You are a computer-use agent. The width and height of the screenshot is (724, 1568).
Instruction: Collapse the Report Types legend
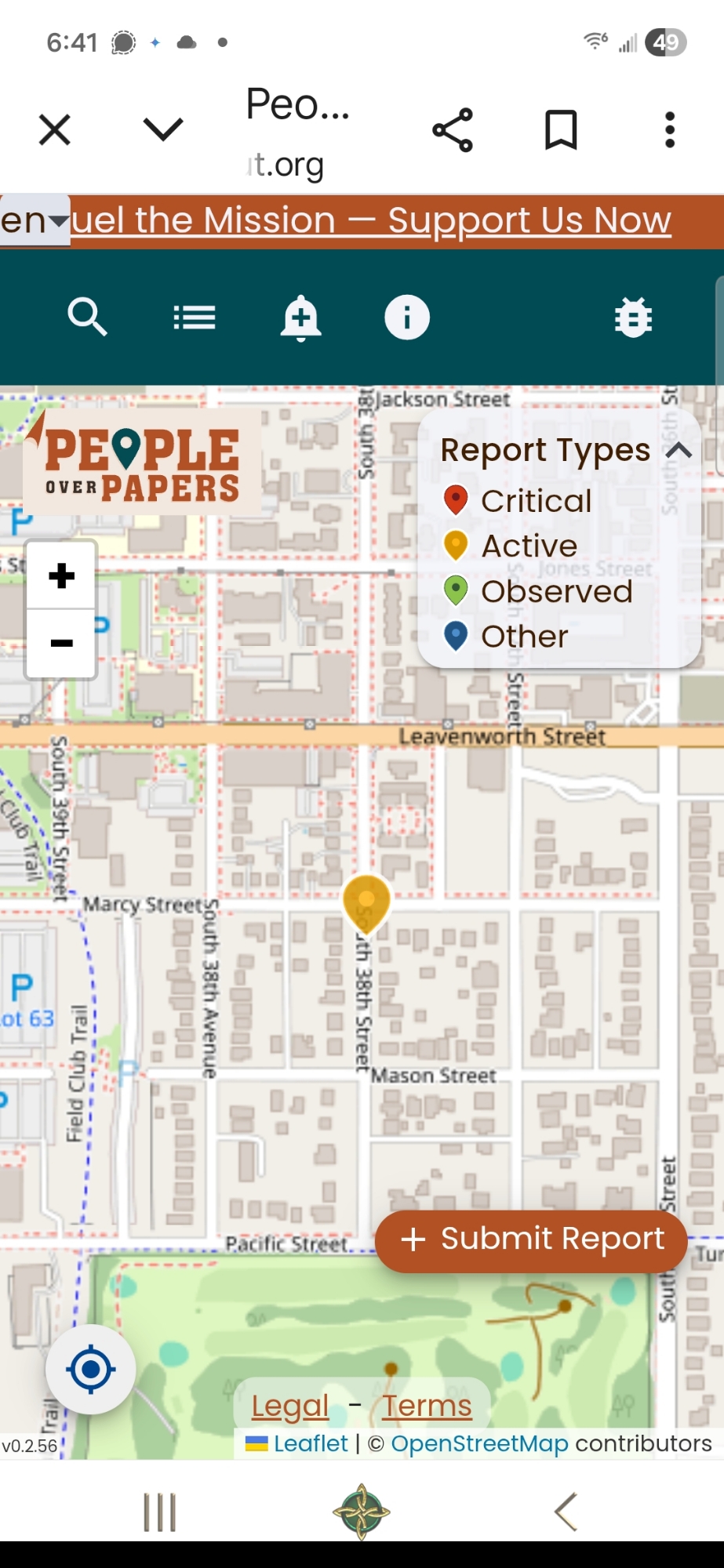[x=679, y=450]
